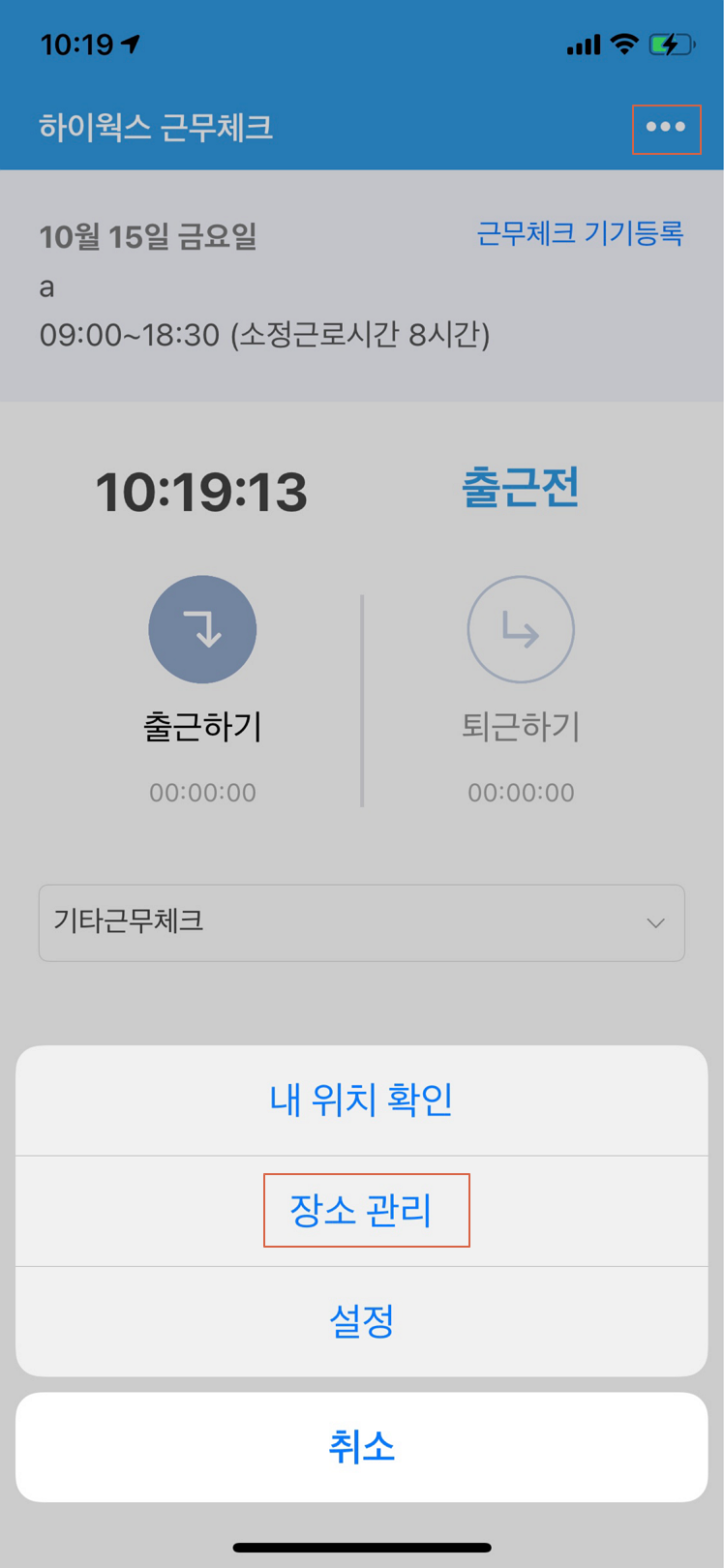Open 설정 from the action sheet
Image resolution: width=724 pixels, height=1568 pixels.
[361, 1321]
